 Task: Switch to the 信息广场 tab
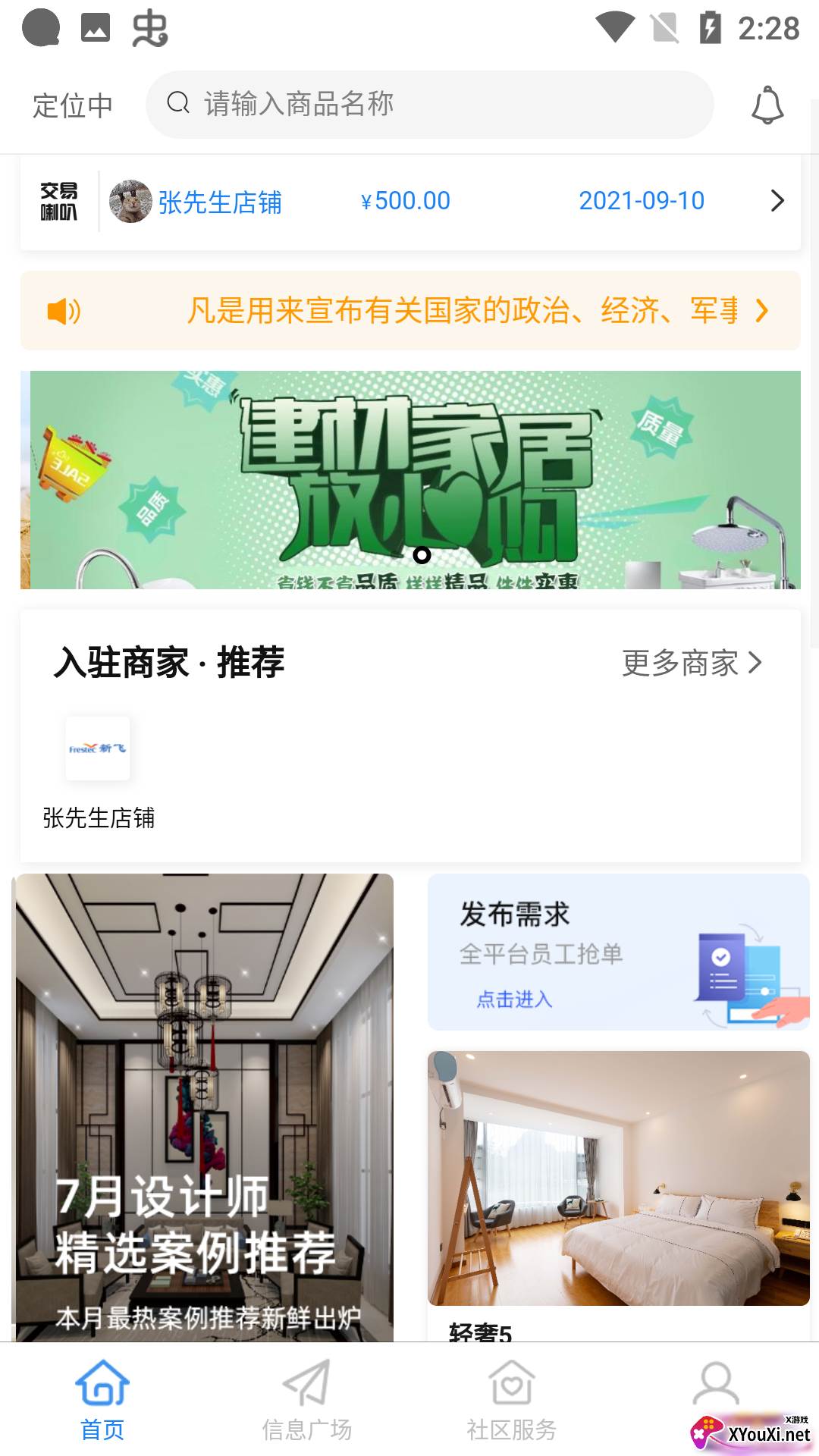pyautogui.click(x=307, y=1400)
